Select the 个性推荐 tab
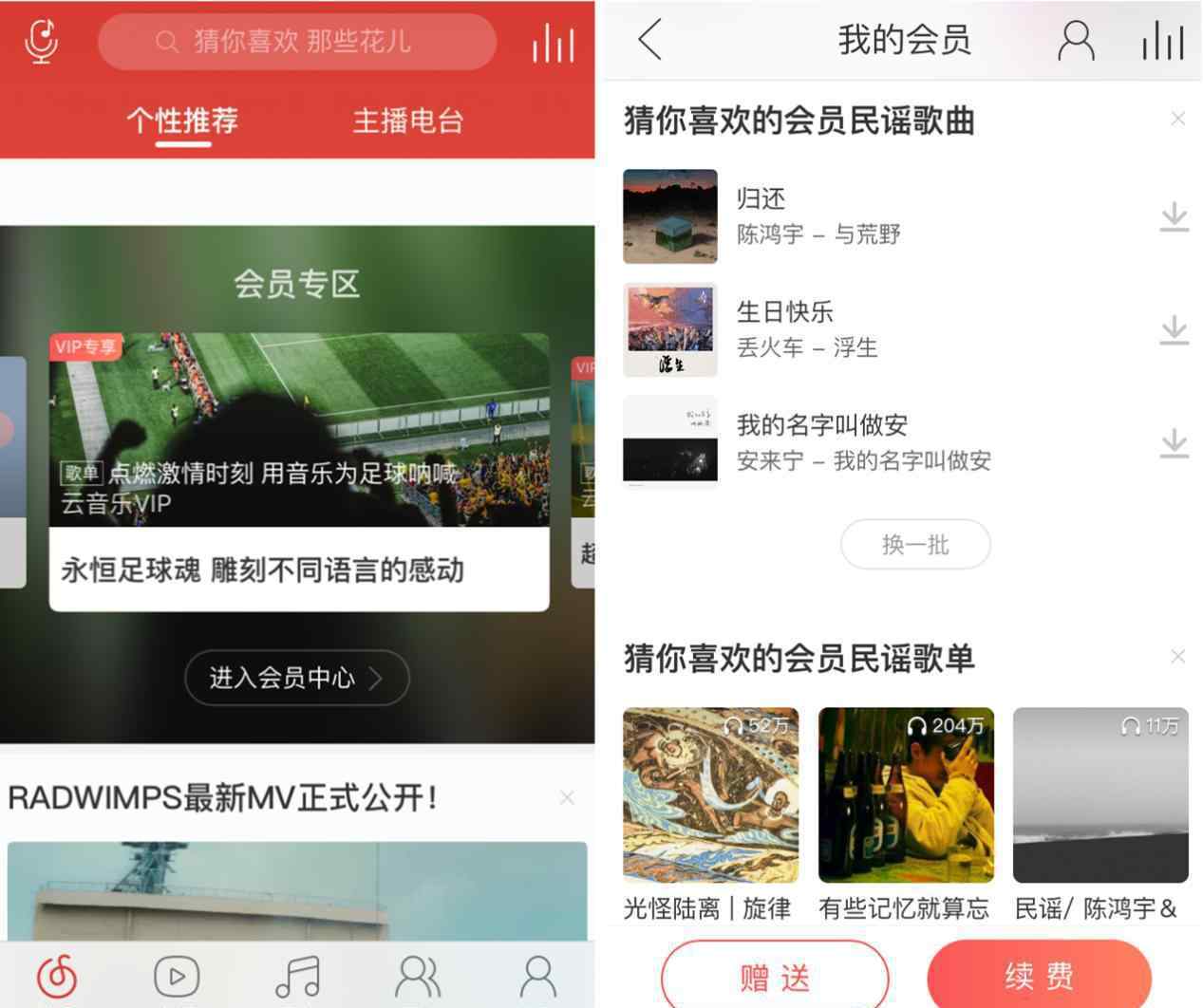 [x=182, y=121]
